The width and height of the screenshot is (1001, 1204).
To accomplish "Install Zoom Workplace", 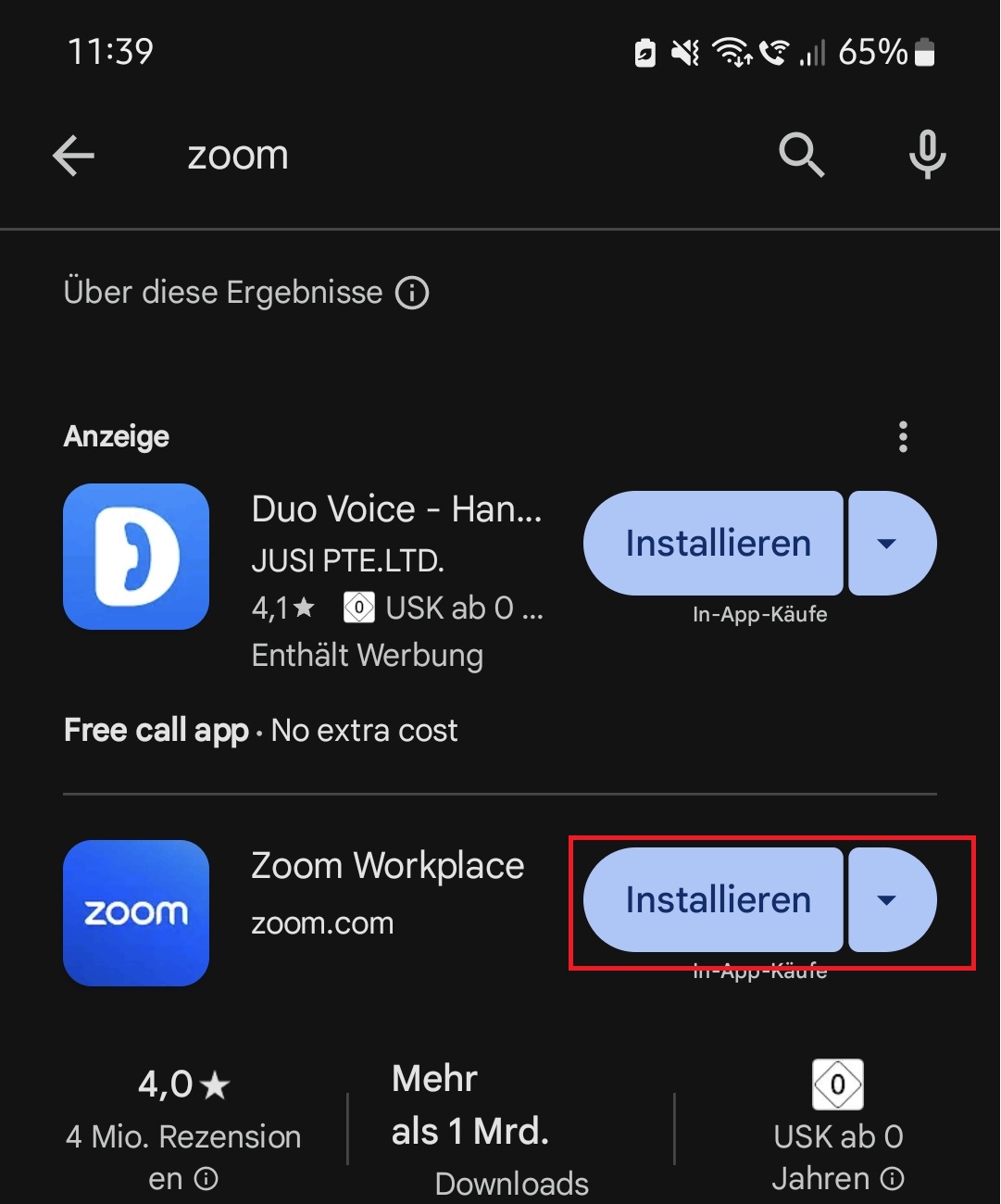I will point(715,900).
